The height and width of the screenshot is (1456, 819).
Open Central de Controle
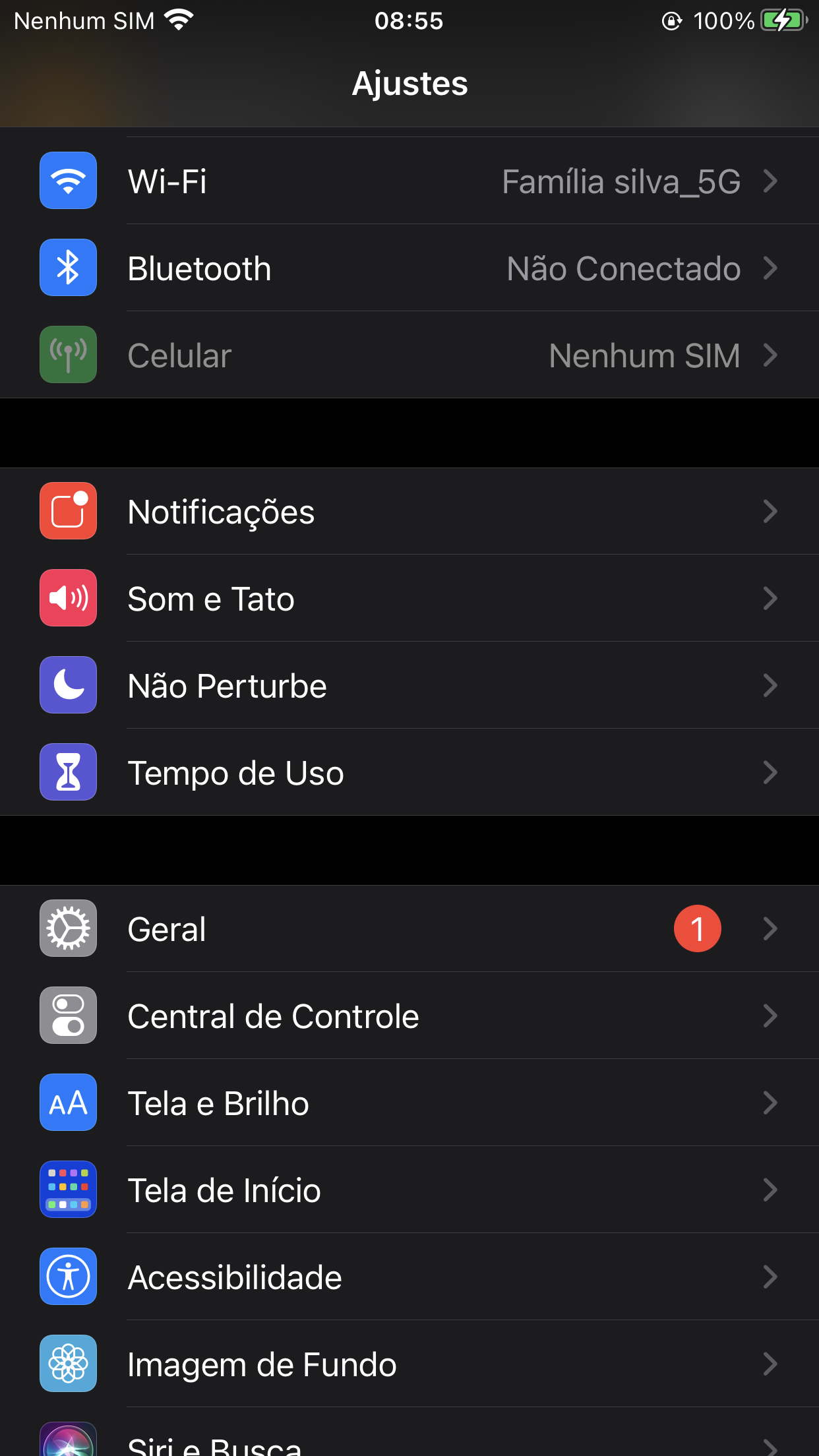tap(409, 1016)
